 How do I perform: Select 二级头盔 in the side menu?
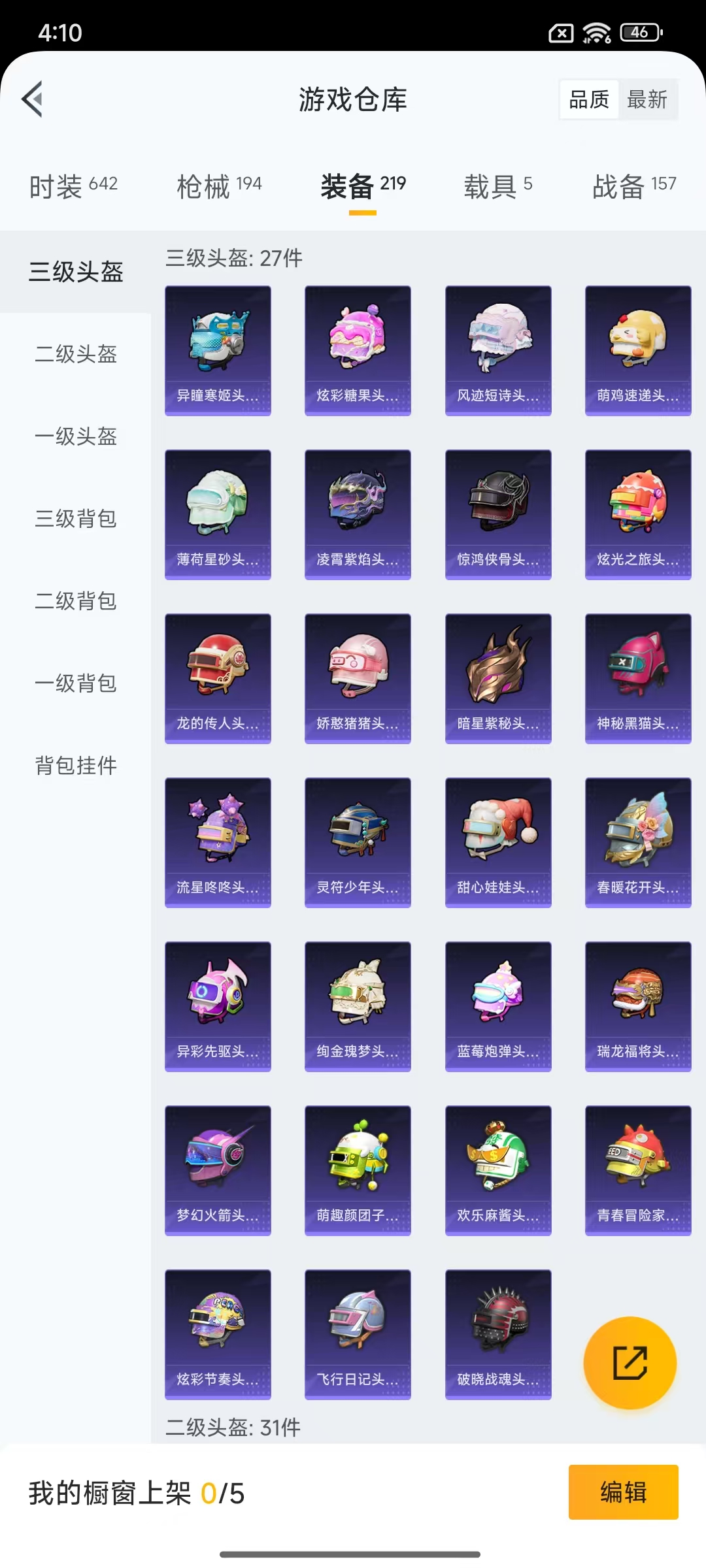click(x=76, y=354)
